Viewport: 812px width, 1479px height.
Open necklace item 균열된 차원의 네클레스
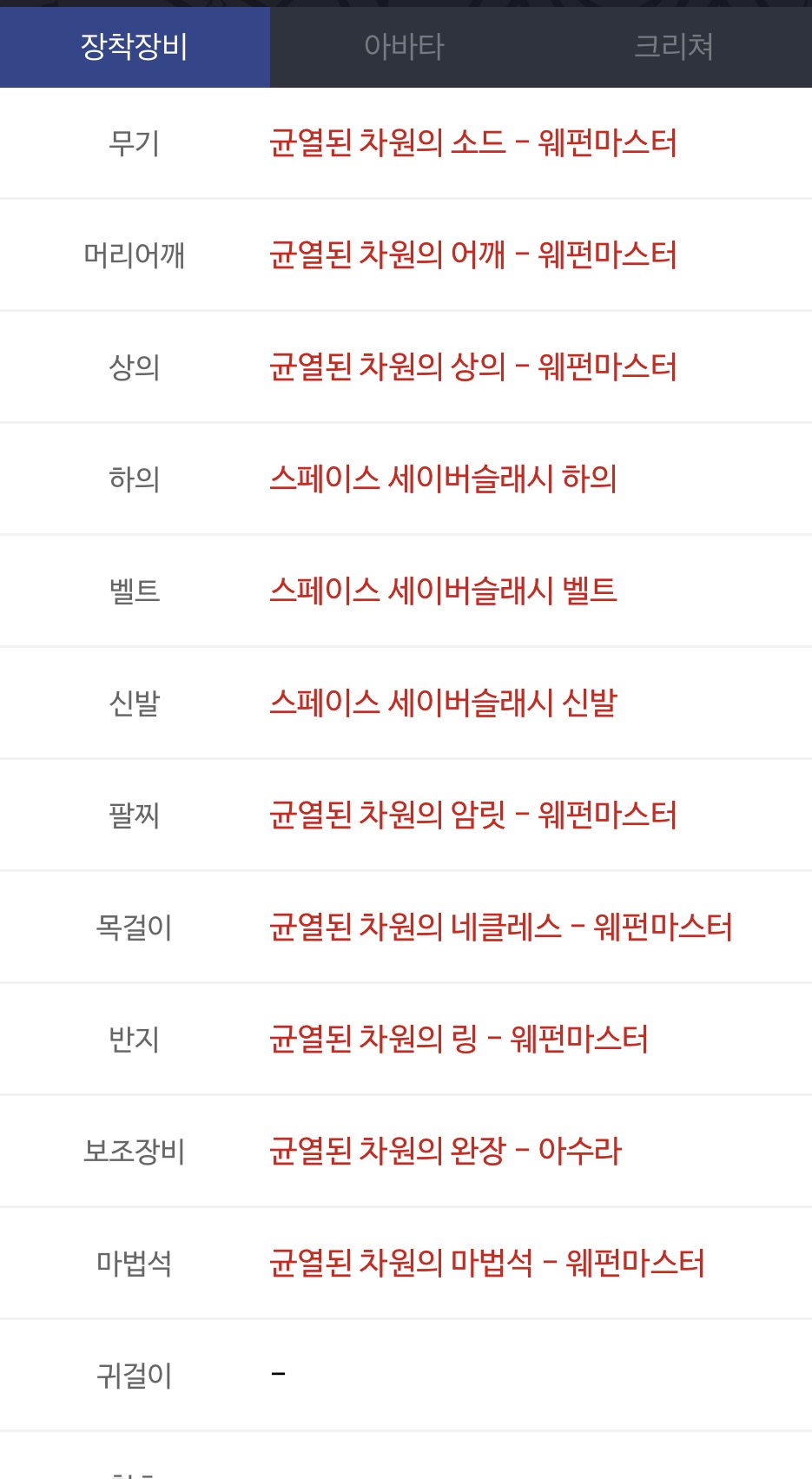coord(500,928)
